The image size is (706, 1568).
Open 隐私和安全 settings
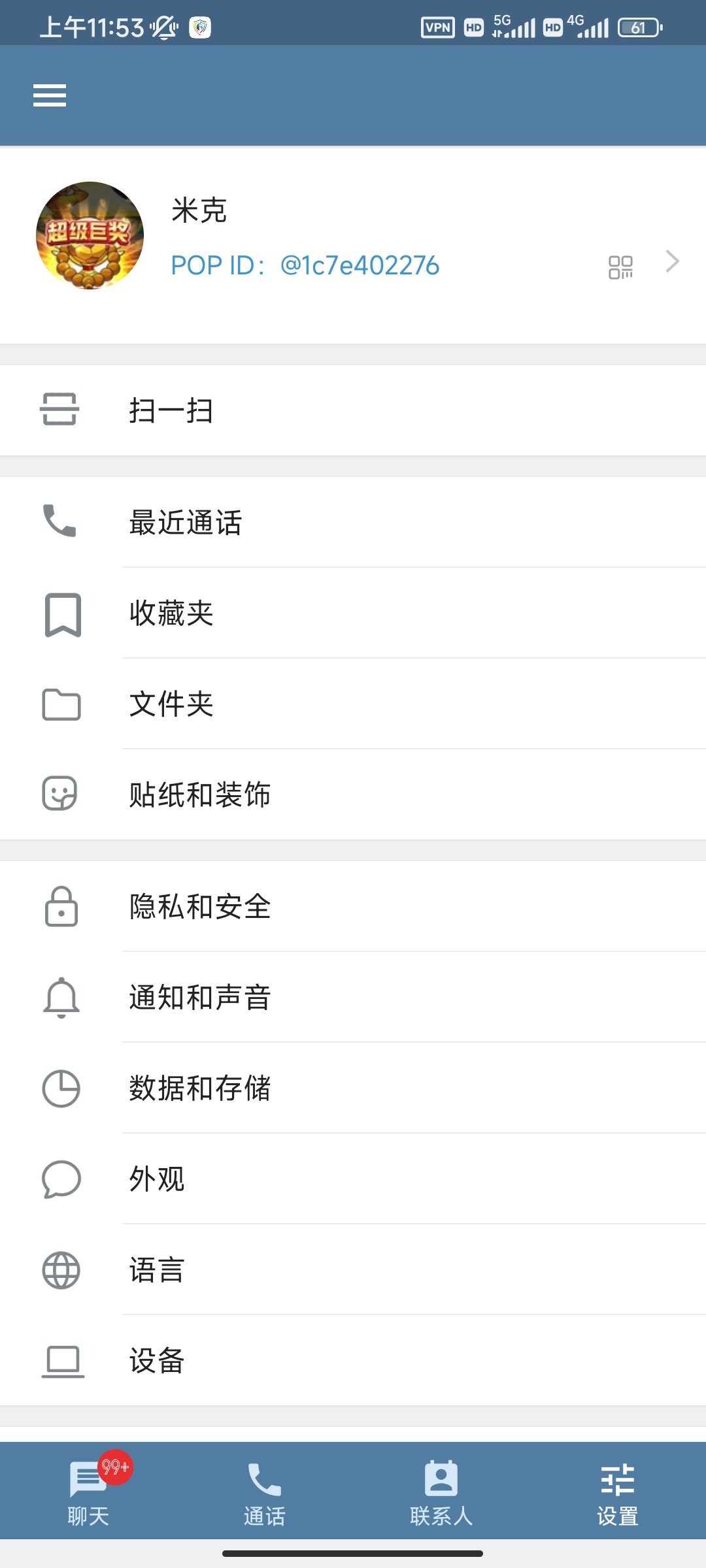pyautogui.click(x=353, y=906)
